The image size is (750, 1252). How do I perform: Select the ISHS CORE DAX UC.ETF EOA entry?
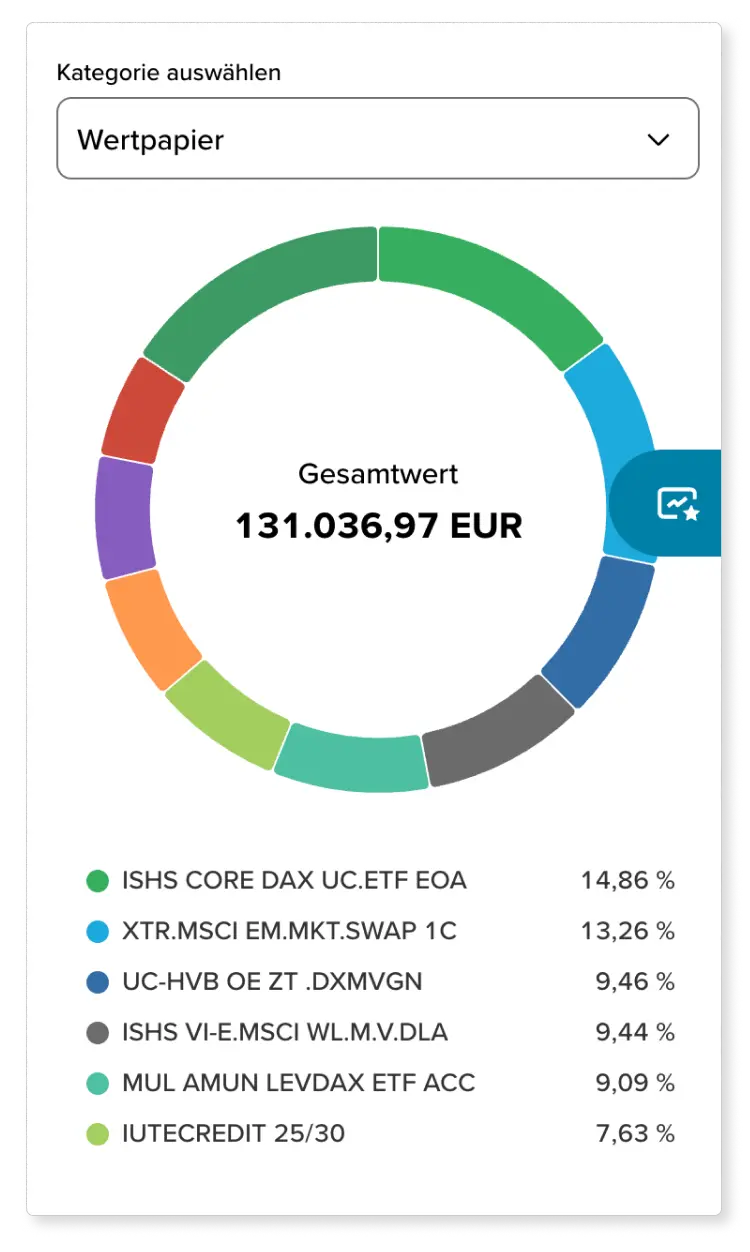pyautogui.click(x=293, y=881)
